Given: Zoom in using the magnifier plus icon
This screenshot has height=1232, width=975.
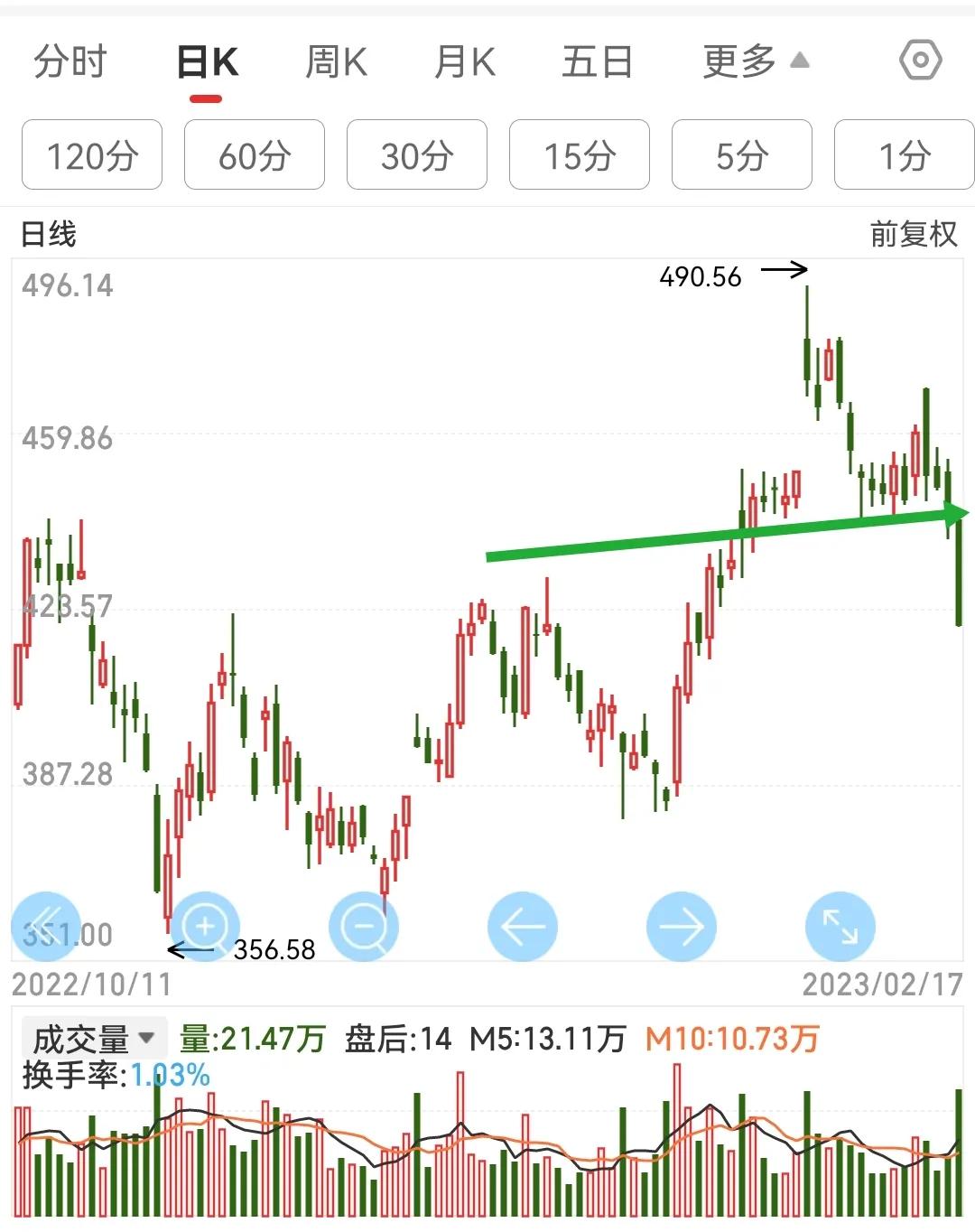Looking at the screenshot, I should [205, 926].
